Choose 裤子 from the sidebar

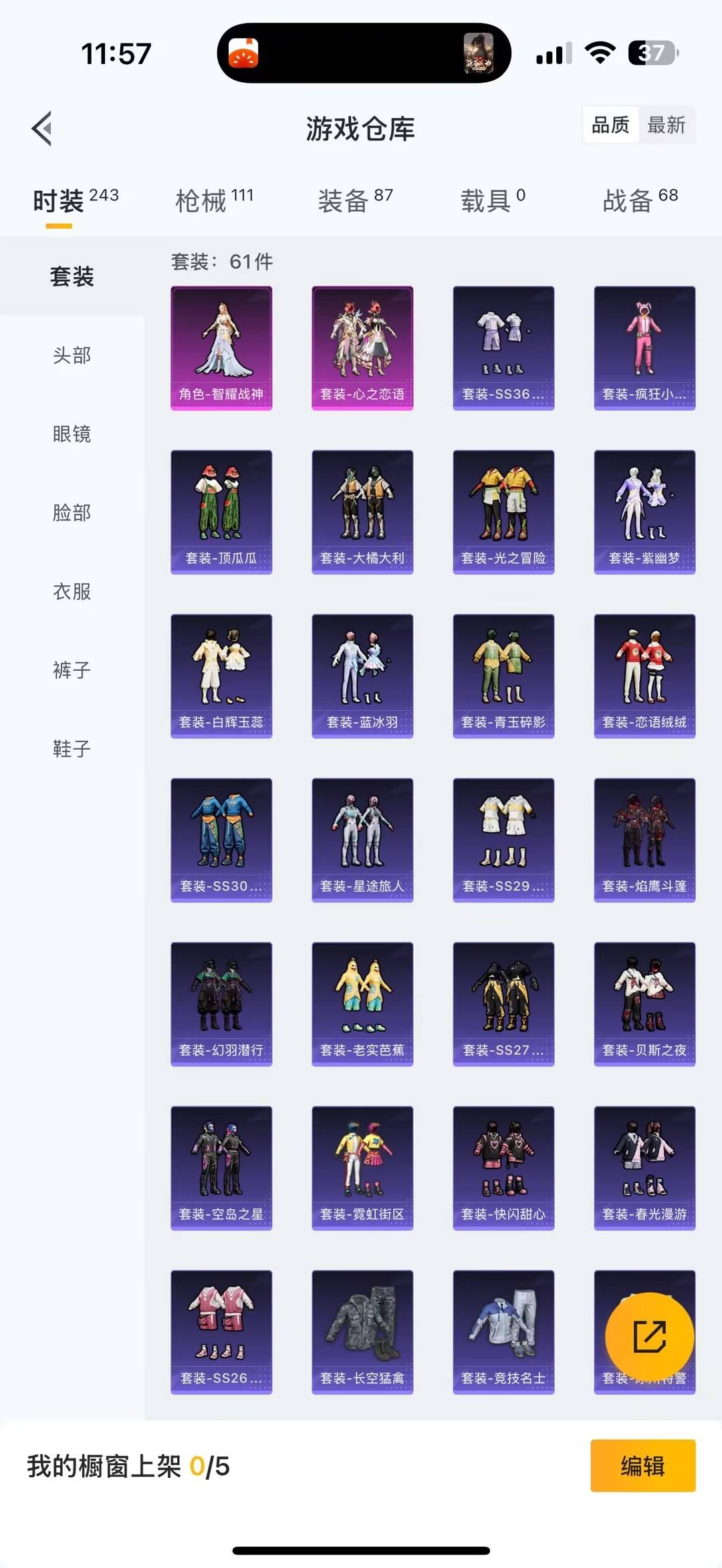point(72,671)
